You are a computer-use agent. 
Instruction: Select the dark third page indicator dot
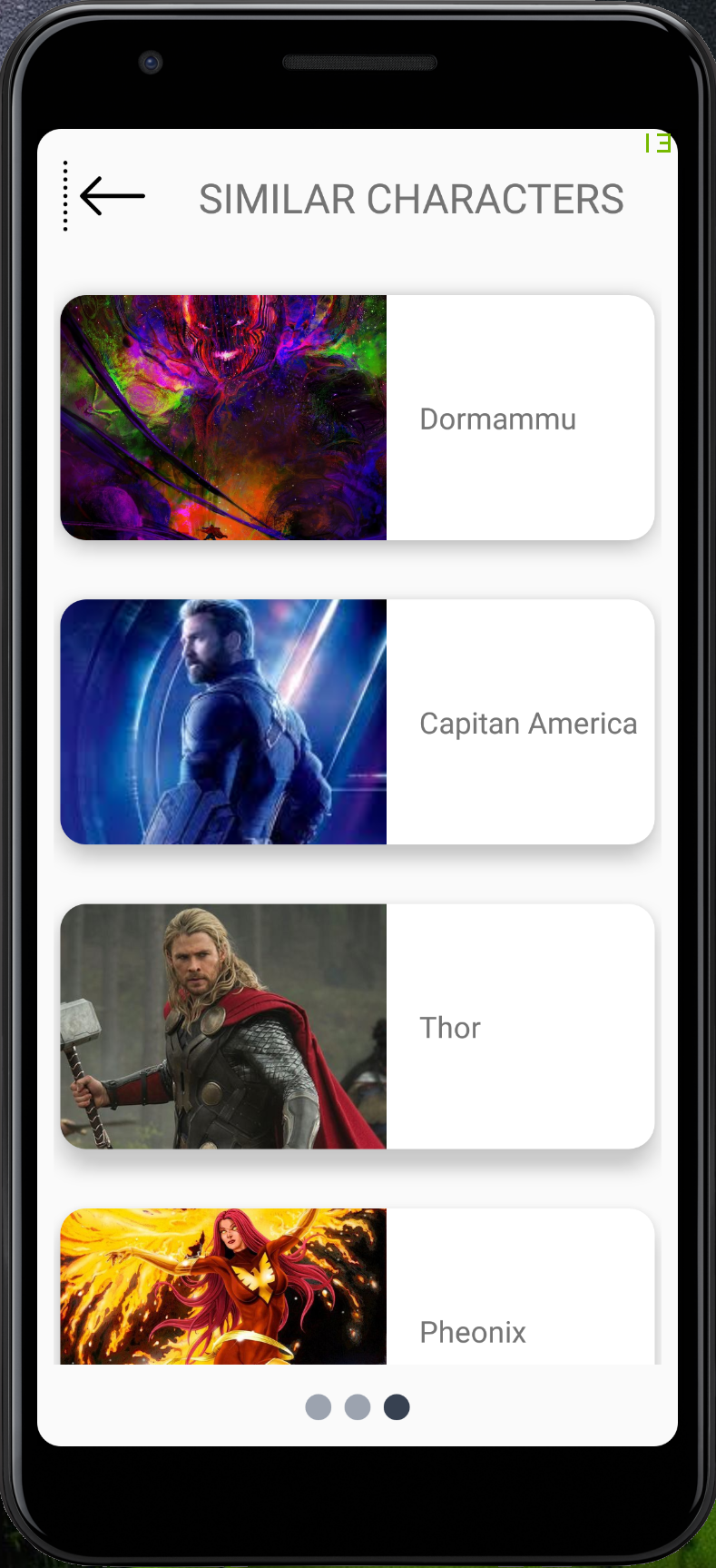[397, 1406]
